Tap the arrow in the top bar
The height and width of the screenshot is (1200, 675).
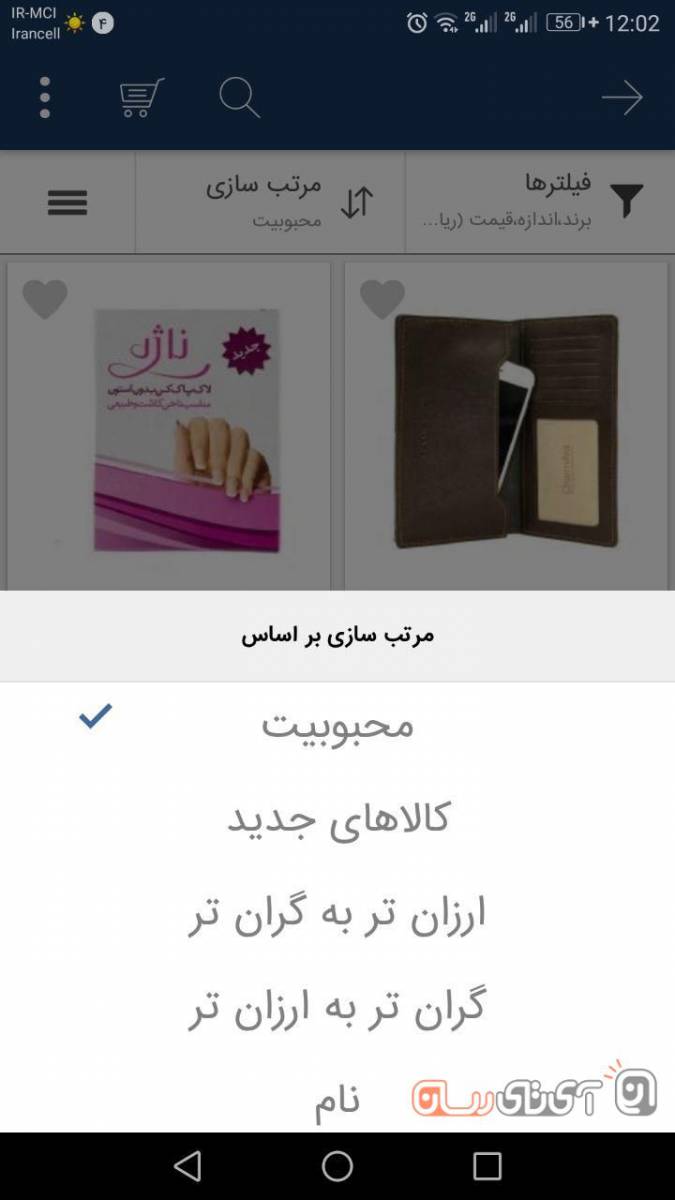(621, 98)
